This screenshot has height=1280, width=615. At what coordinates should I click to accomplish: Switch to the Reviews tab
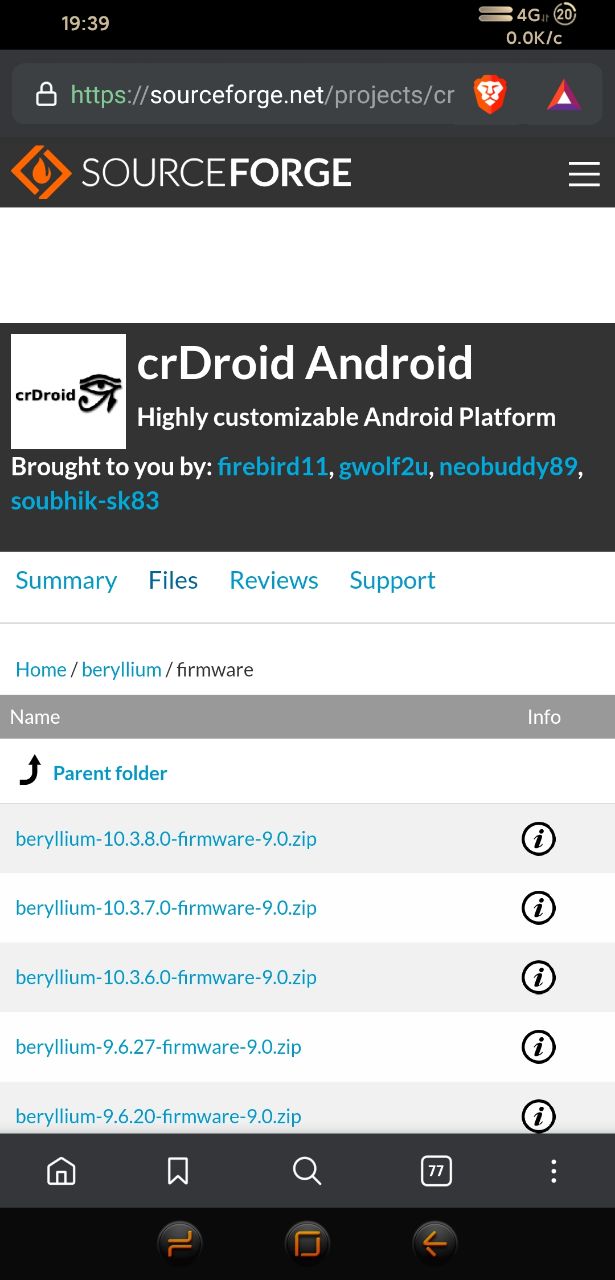pos(274,580)
